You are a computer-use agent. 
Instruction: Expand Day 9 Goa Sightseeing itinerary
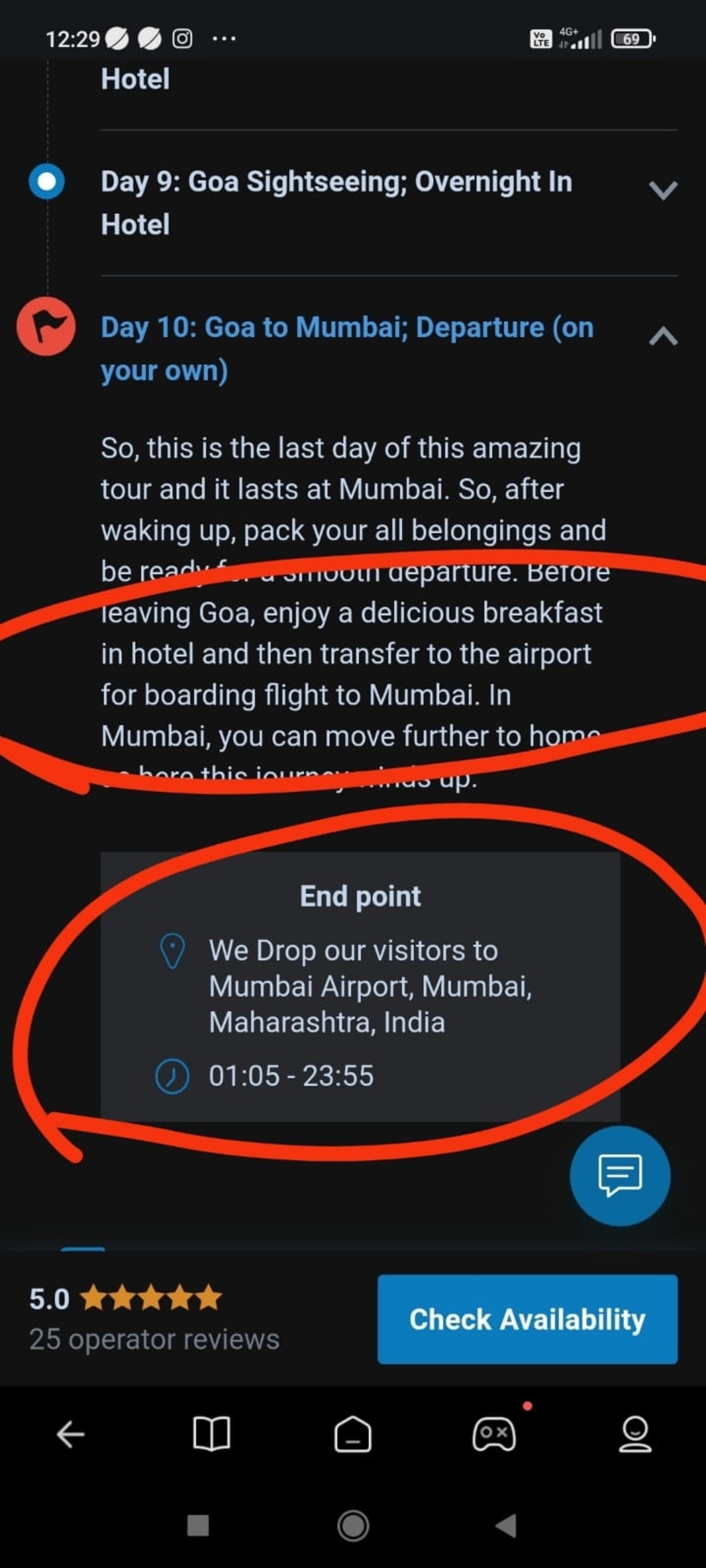(663, 191)
